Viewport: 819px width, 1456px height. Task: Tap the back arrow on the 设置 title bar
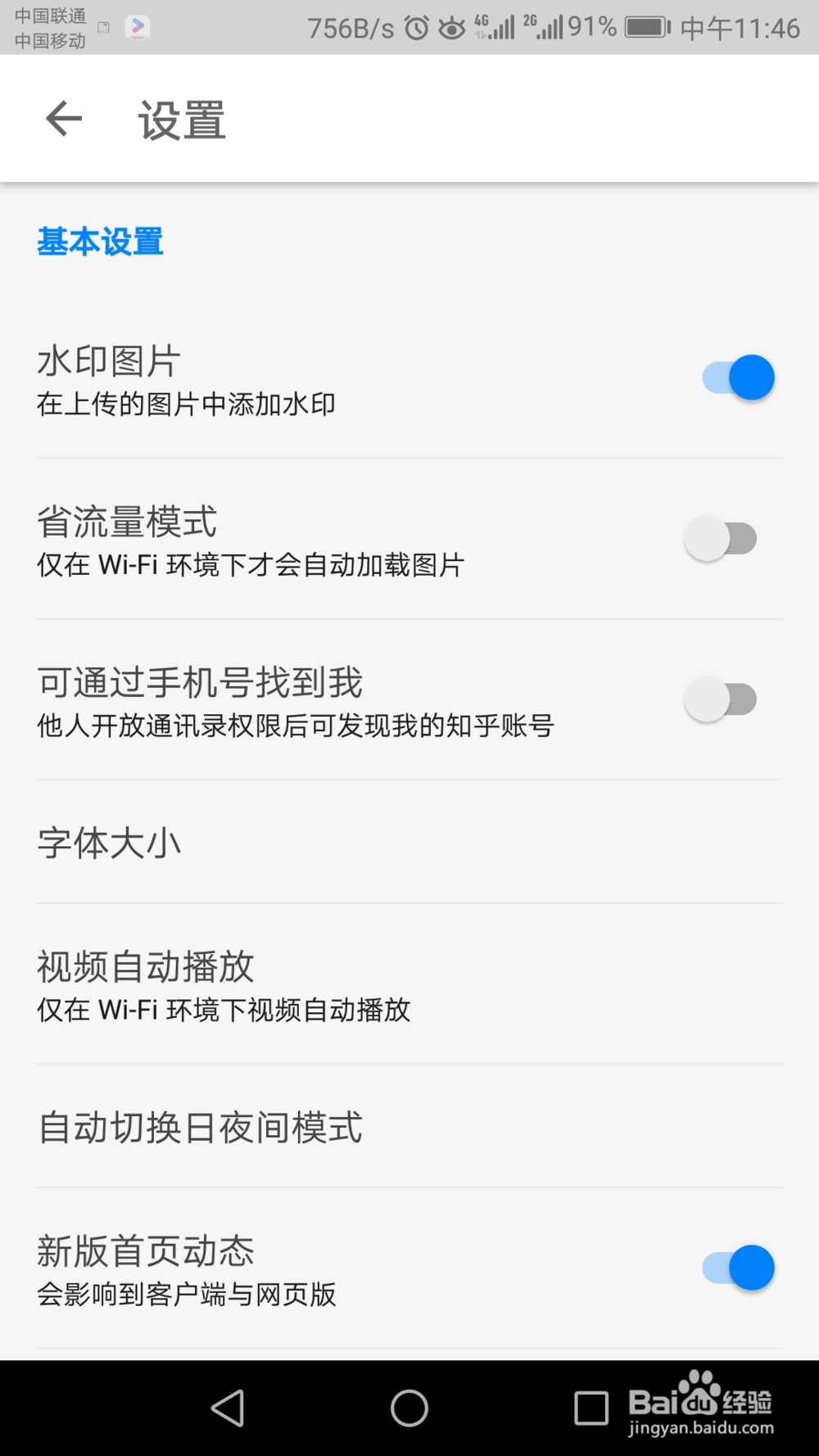coord(64,118)
